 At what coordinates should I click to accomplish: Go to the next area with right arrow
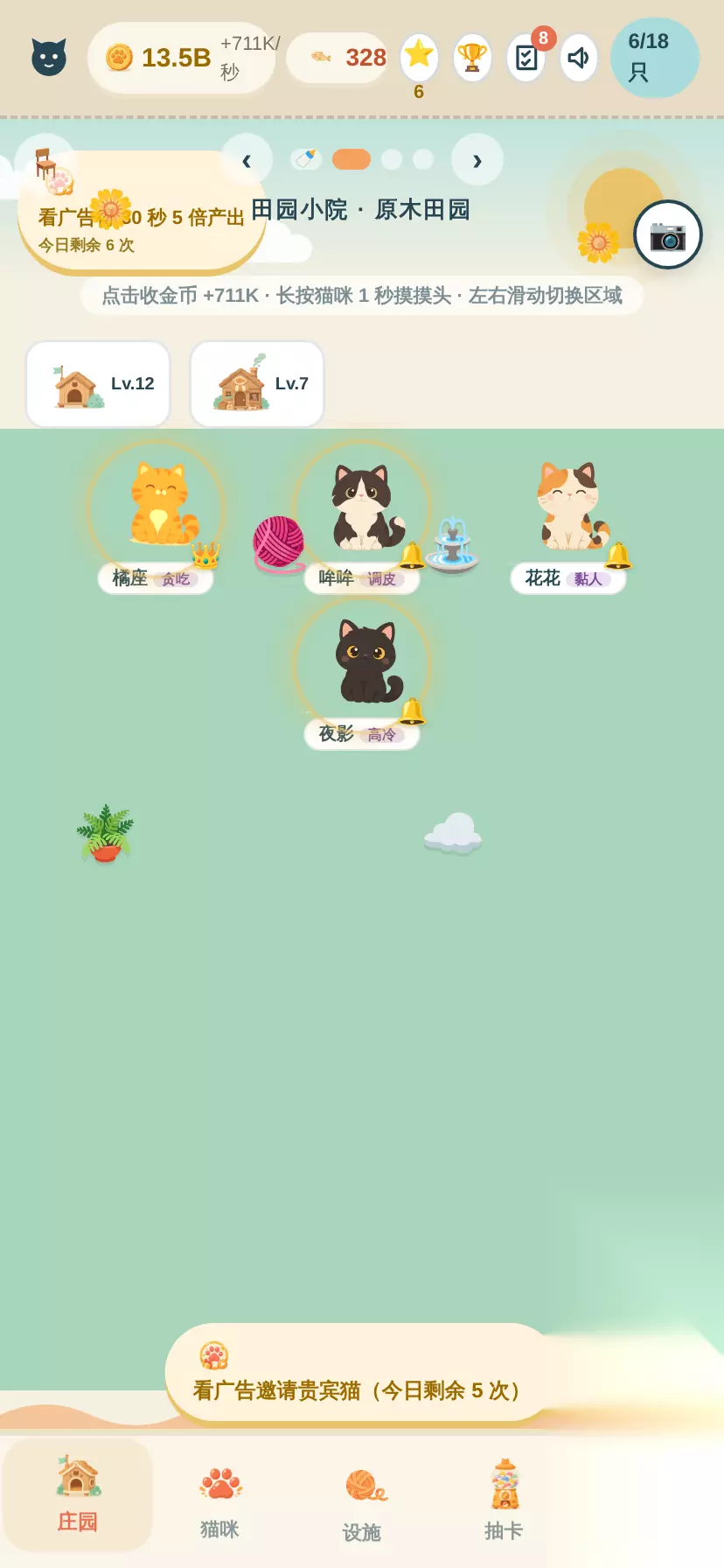pyautogui.click(x=477, y=159)
